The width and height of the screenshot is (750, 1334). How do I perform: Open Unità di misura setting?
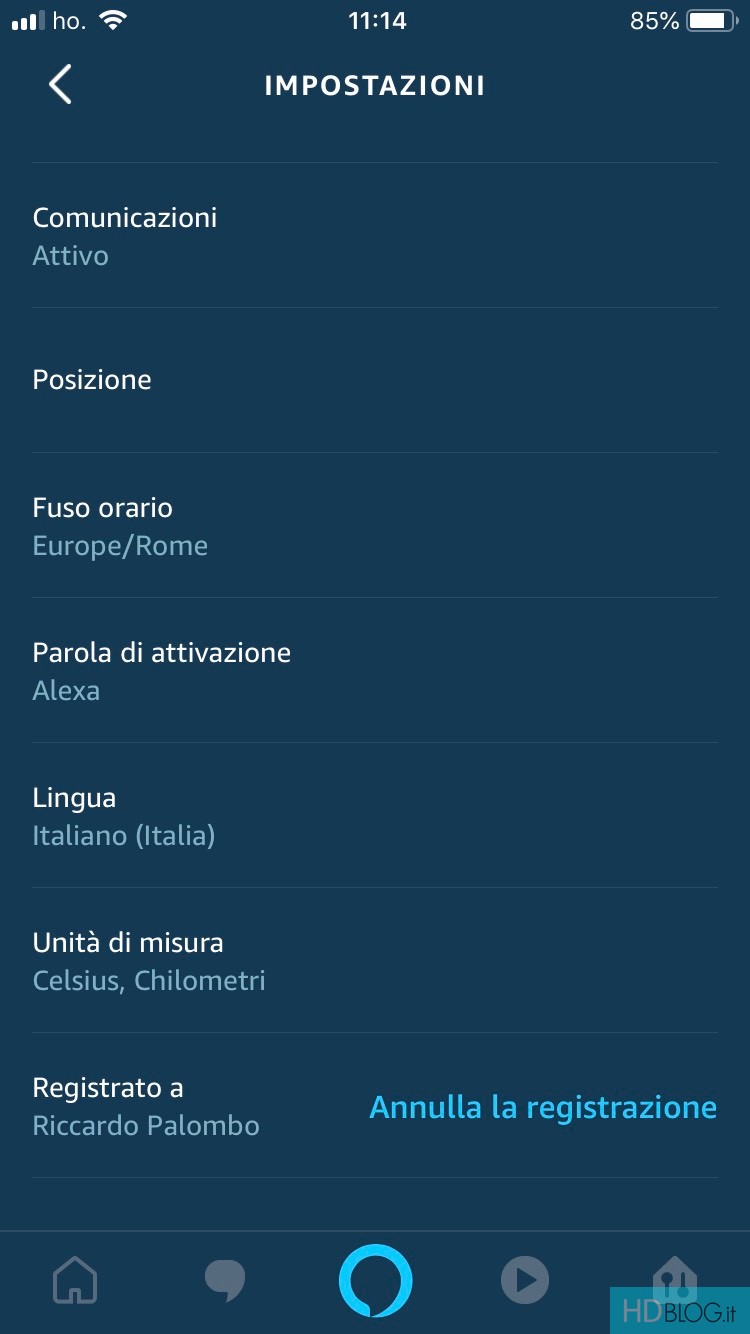pyautogui.click(x=374, y=961)
